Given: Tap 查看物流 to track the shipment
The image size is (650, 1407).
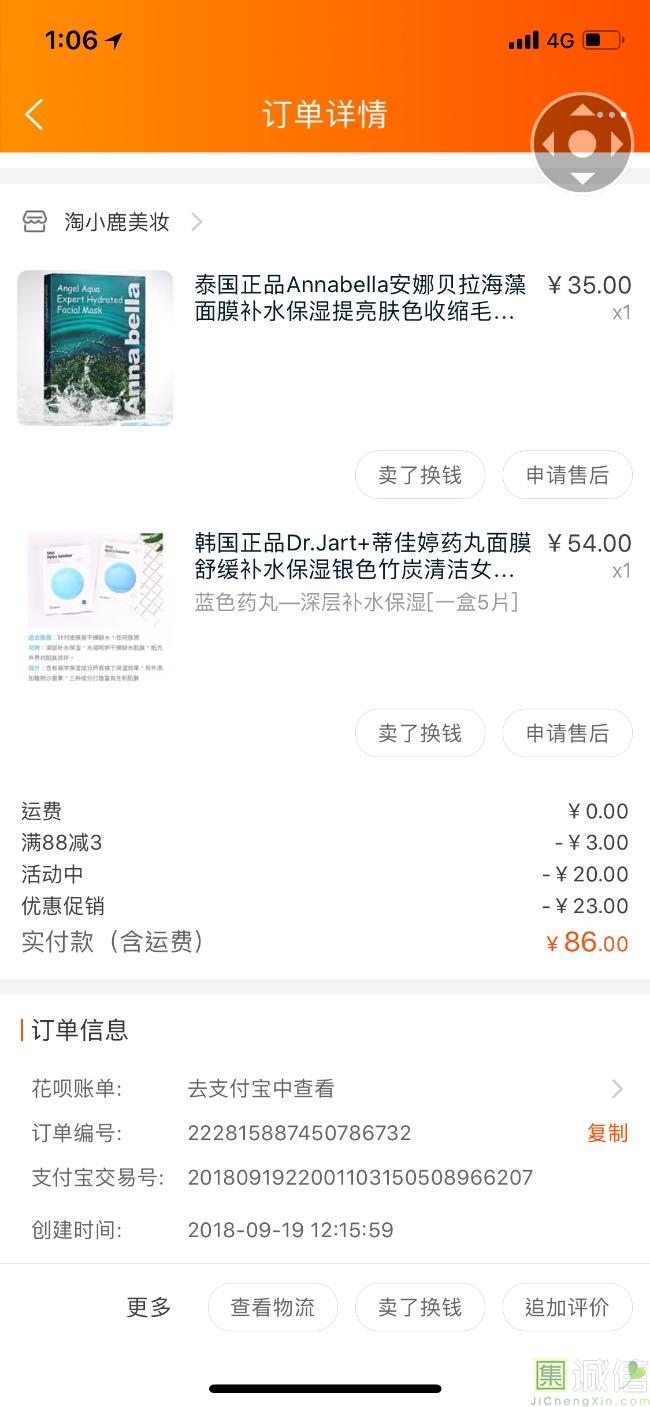Looking at the screenshot, I should tap(273, 1307).
